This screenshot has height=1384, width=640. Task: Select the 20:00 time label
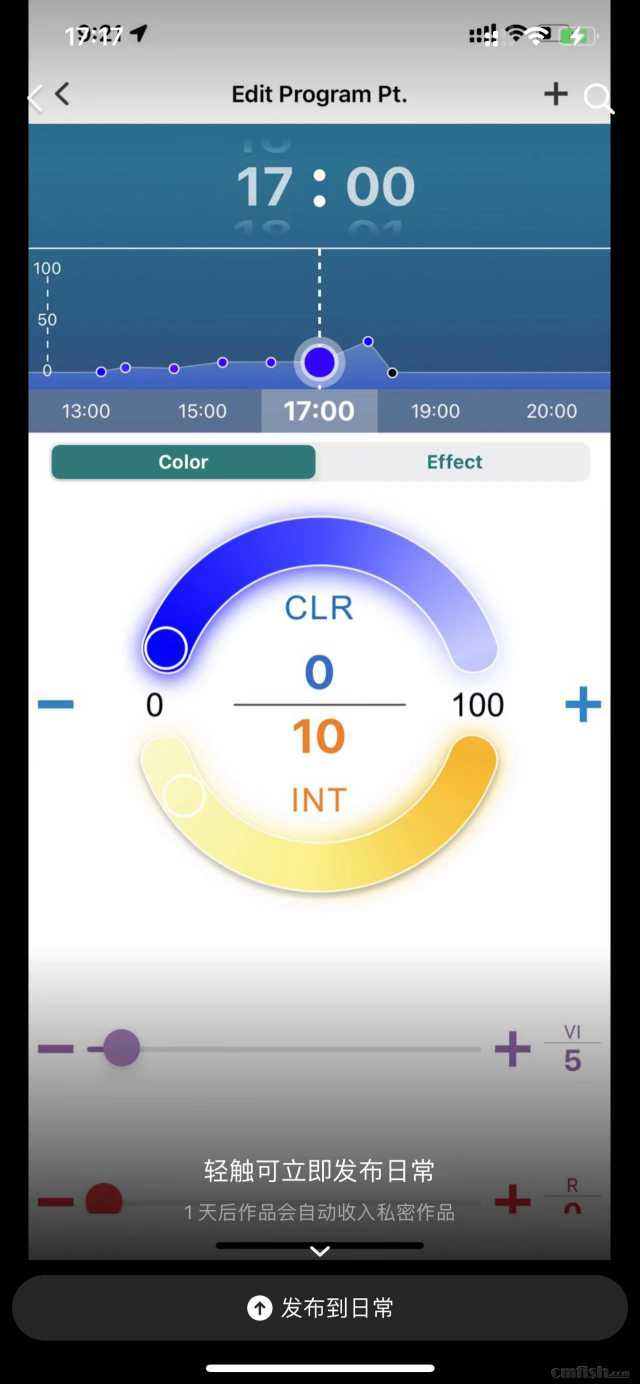(x=552, y=411)
